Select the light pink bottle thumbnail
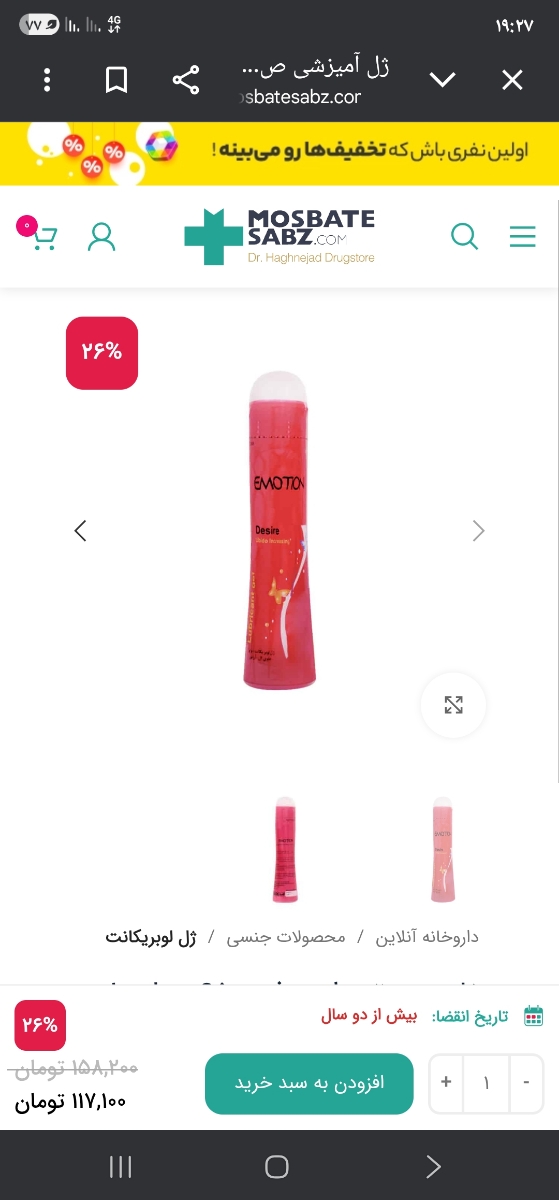The width and height of the screenshot is (559, 1200). 442,850
